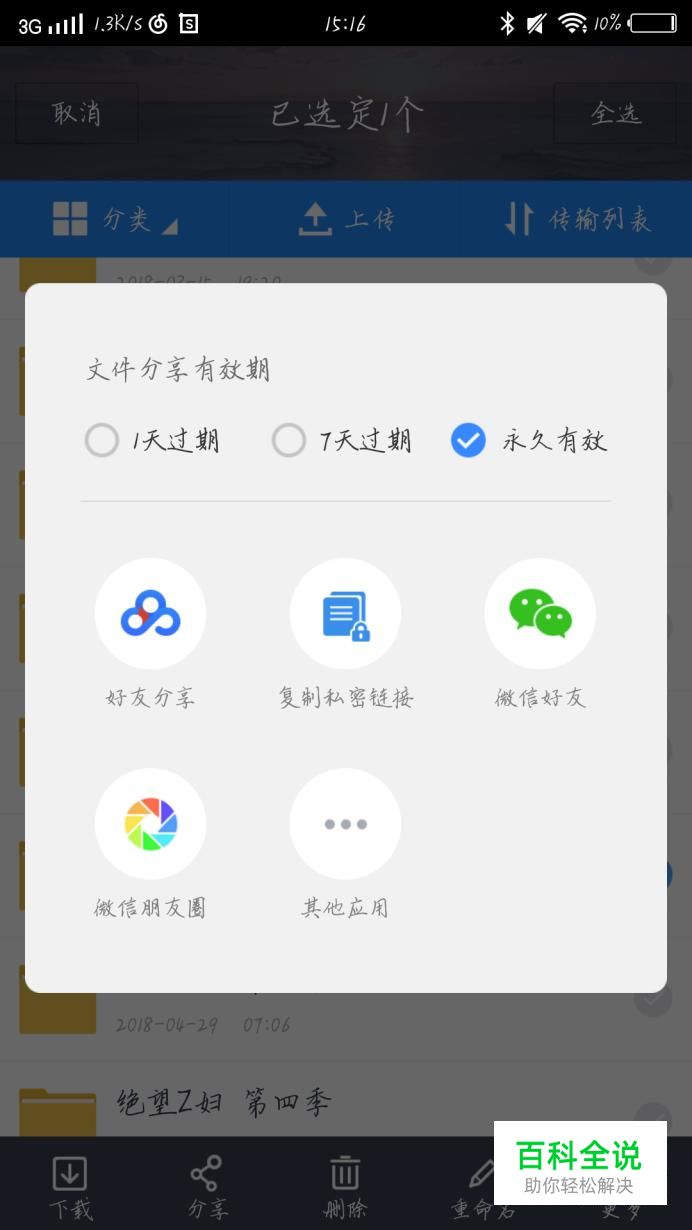The width and height of the screenshot is (692, 1230).
Task: Share via 好友分享
Action: click(150, 634)
